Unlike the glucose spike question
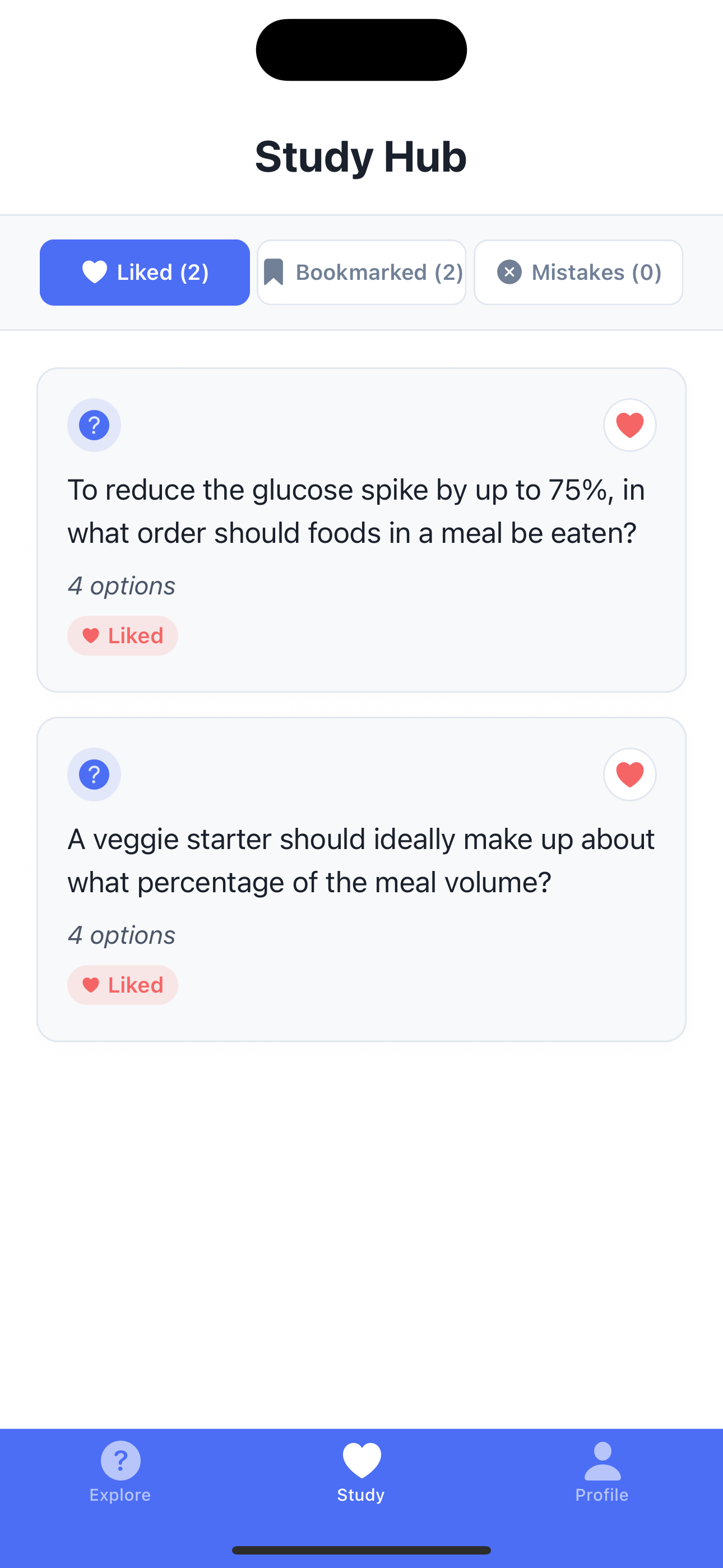Viewport: 723px width, 1568px height. point(629,425)
